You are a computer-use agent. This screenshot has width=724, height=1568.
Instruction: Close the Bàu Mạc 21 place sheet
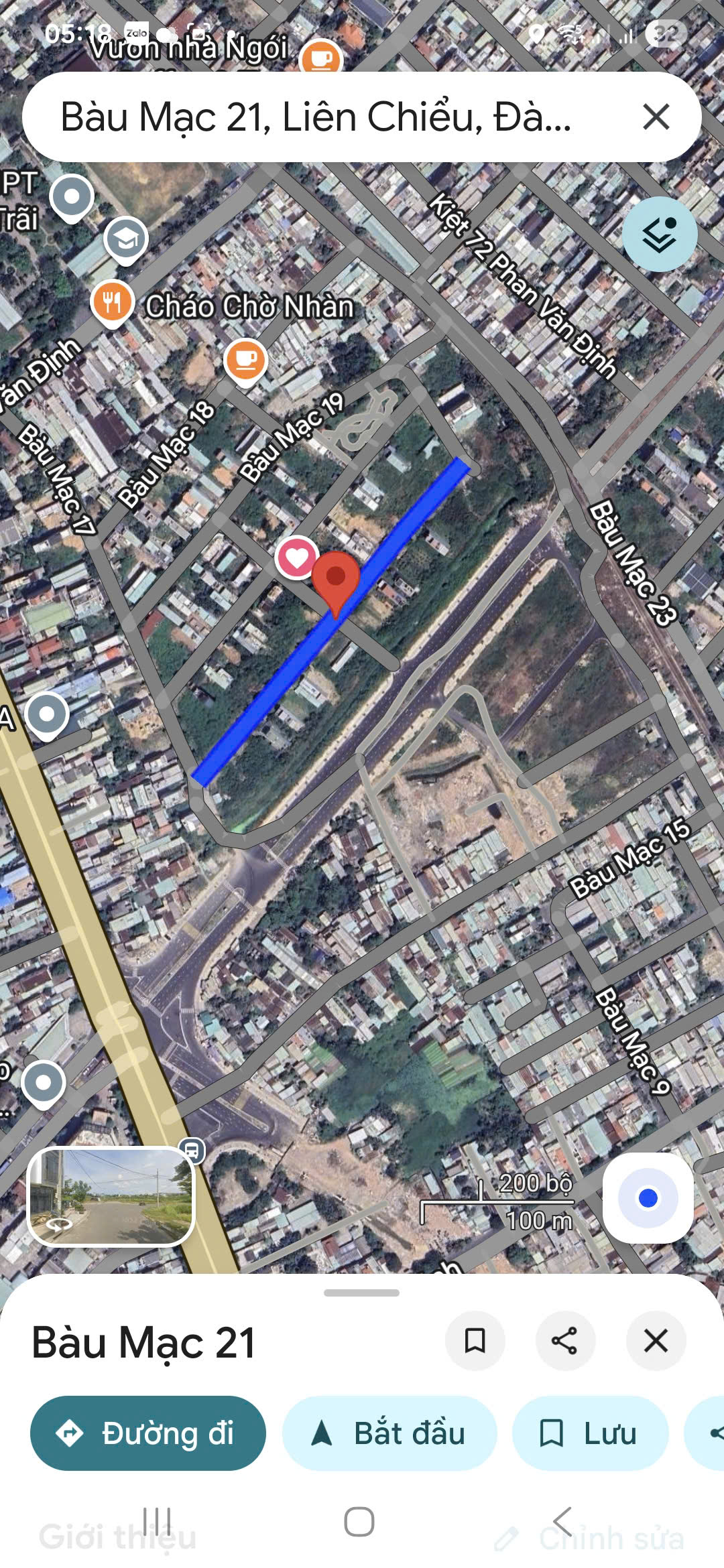655,1341
